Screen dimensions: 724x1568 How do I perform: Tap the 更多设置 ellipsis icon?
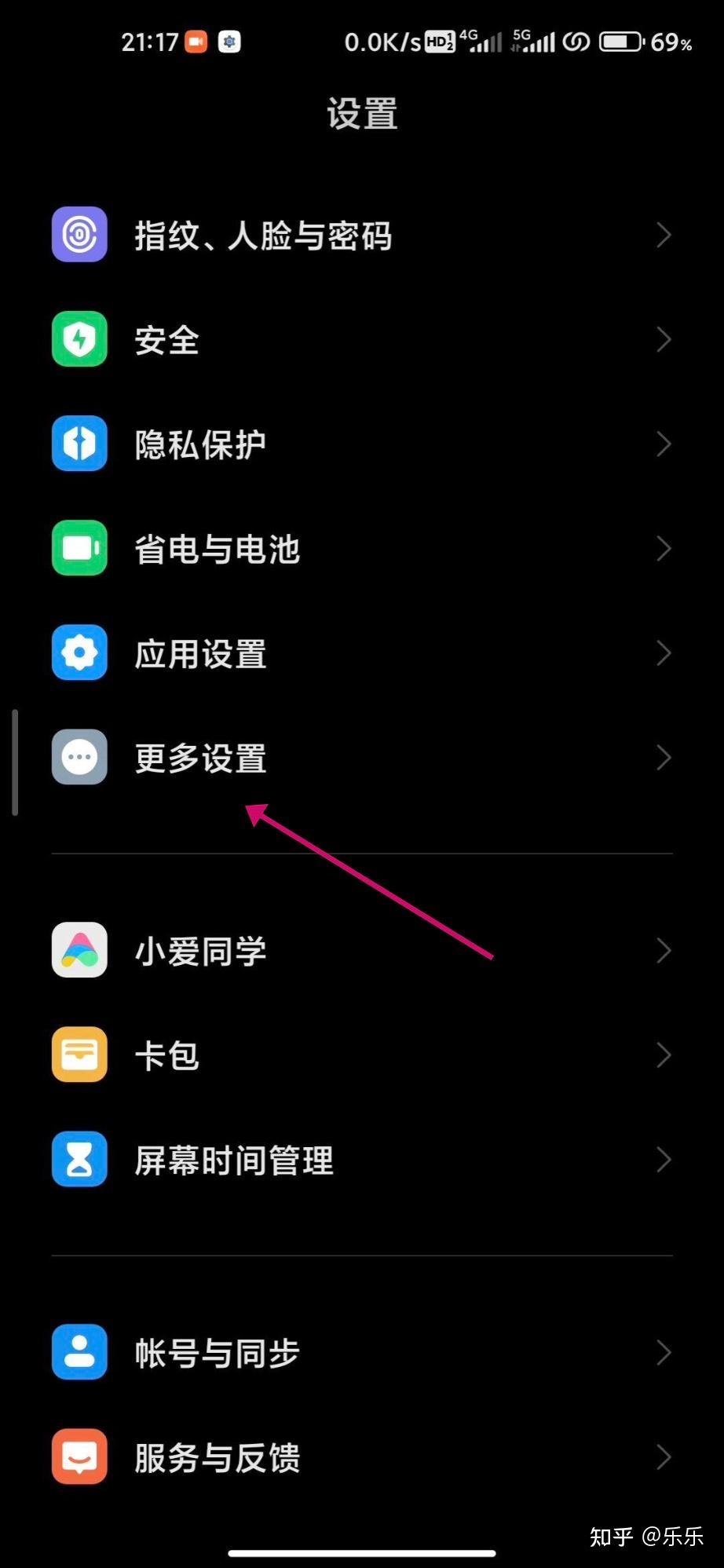point(79,756)
